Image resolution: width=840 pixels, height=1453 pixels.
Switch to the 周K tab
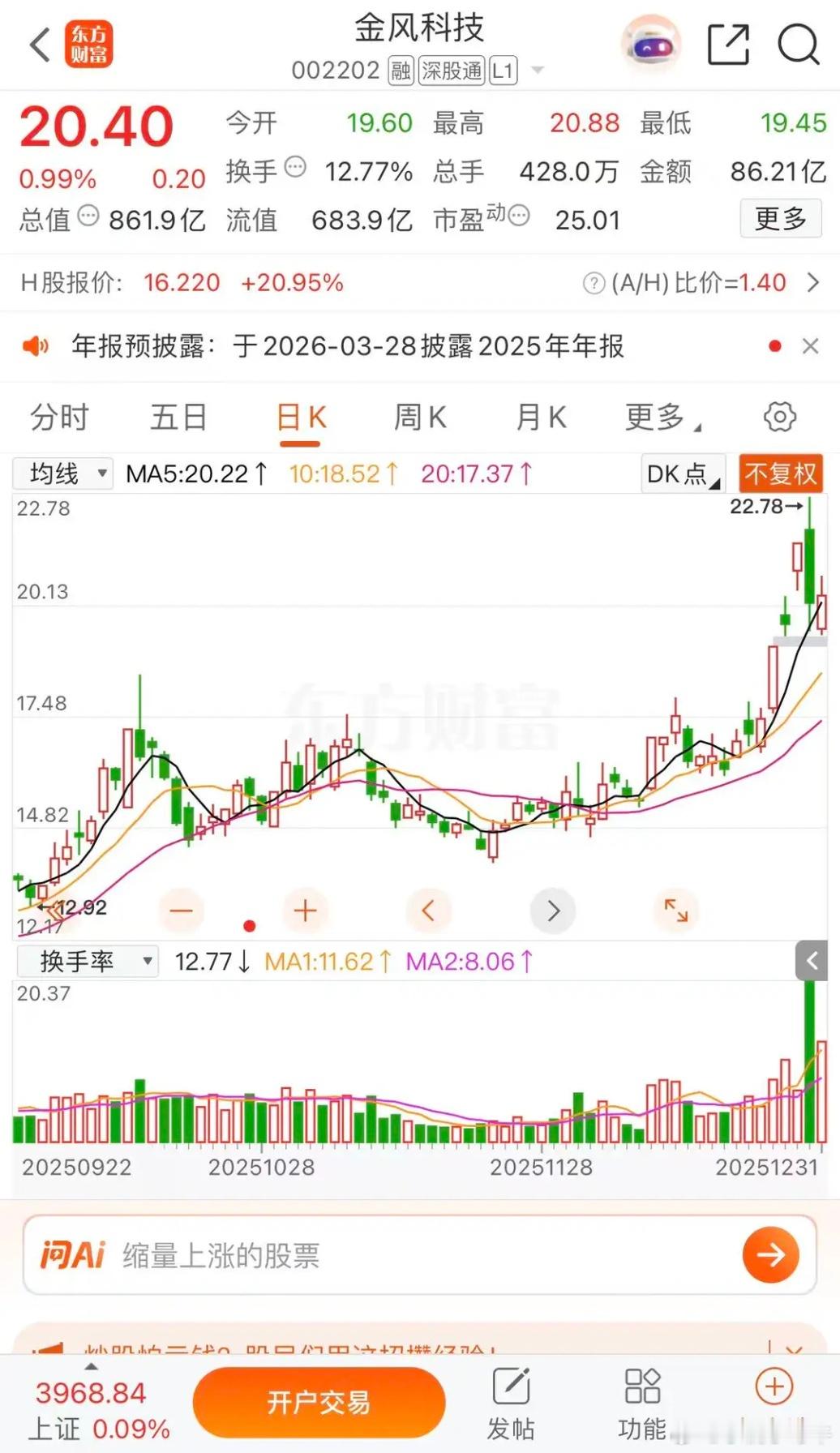[x=418, y=417]
